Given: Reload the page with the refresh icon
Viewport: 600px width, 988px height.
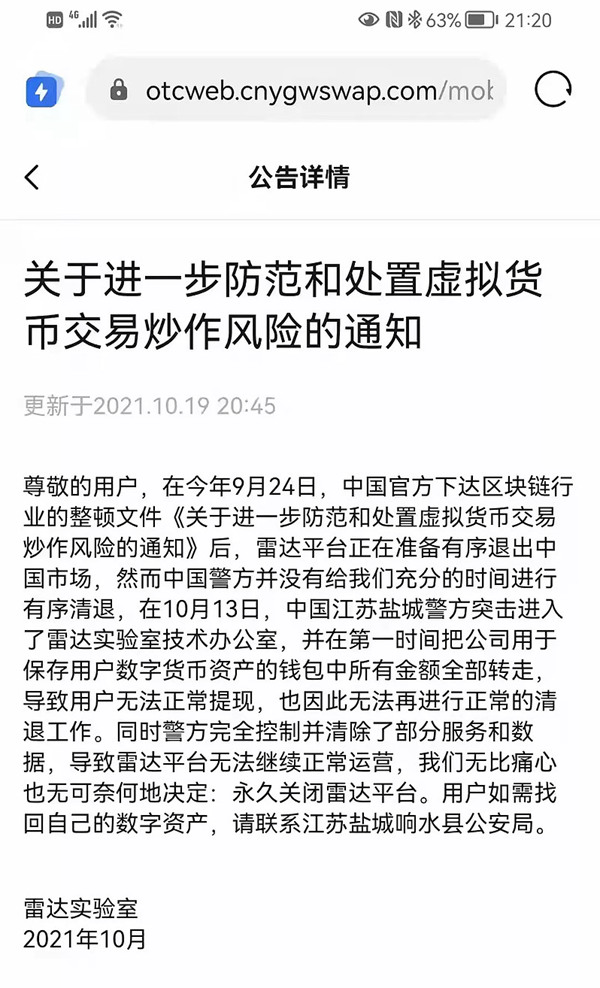Looking at the screenshot, I should pos(553,90).
